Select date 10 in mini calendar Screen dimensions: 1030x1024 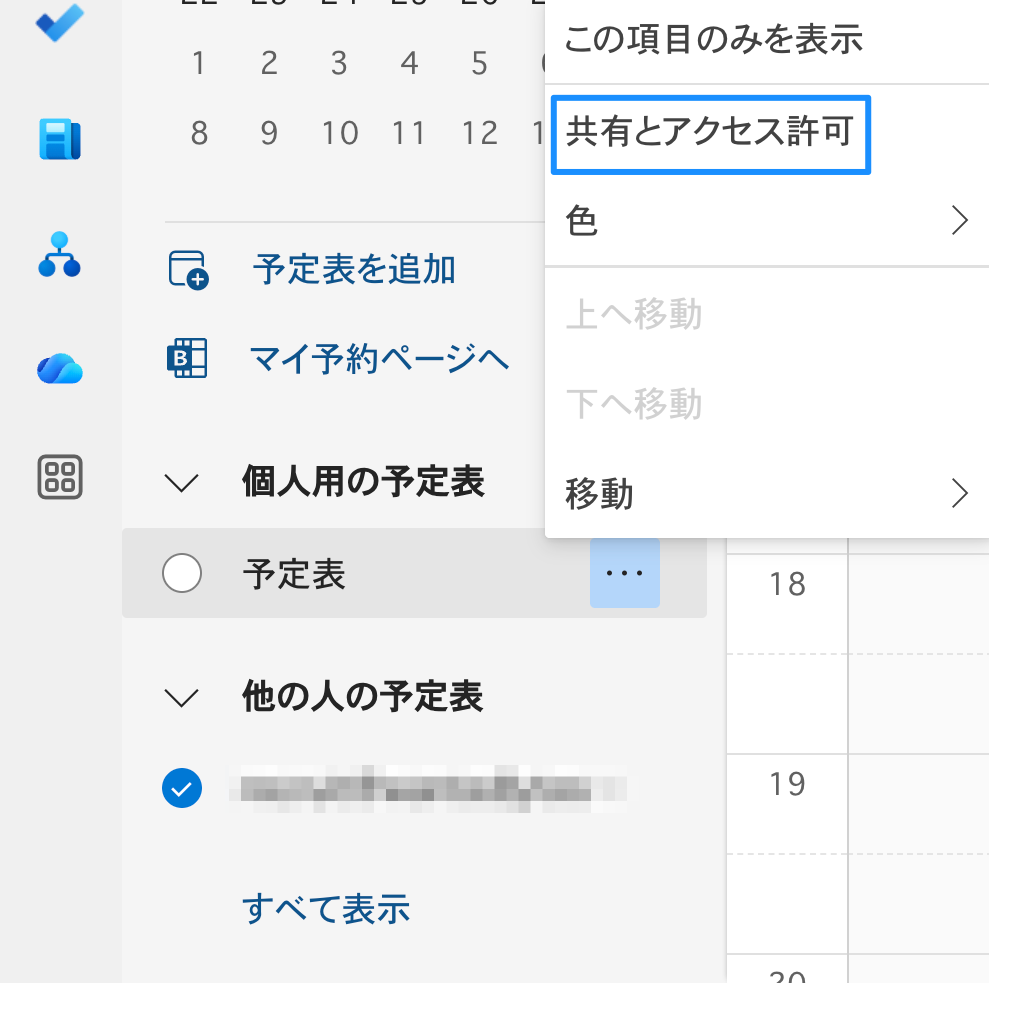340,133
